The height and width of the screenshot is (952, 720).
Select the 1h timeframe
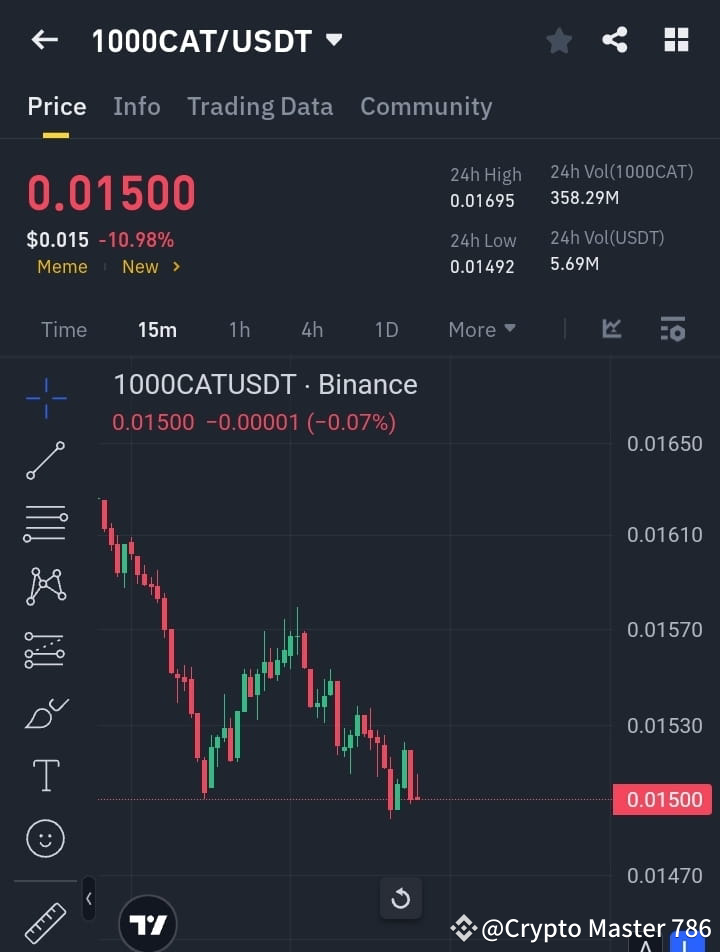(x=239, y=329)
